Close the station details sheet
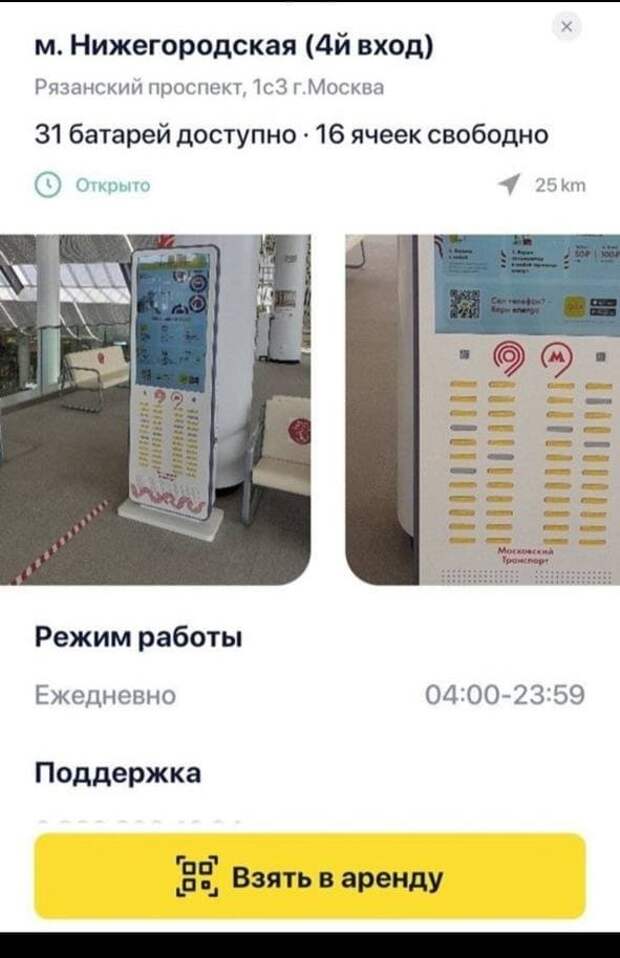620x958 pixels. point(567,28)
